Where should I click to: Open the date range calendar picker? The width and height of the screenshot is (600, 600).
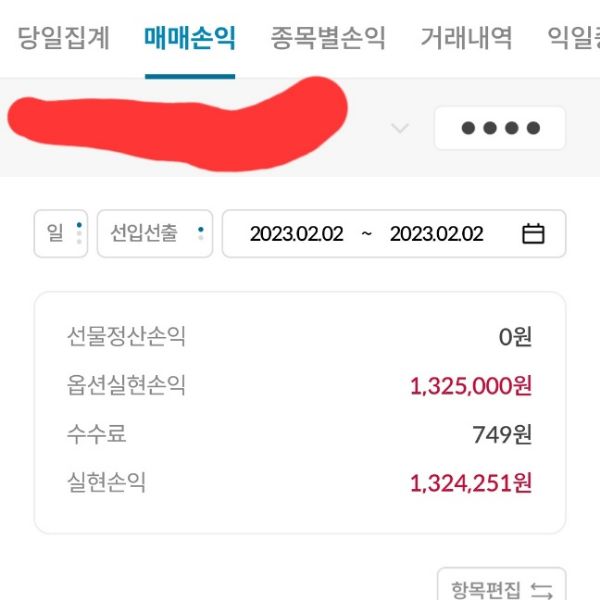click(533, 234)
